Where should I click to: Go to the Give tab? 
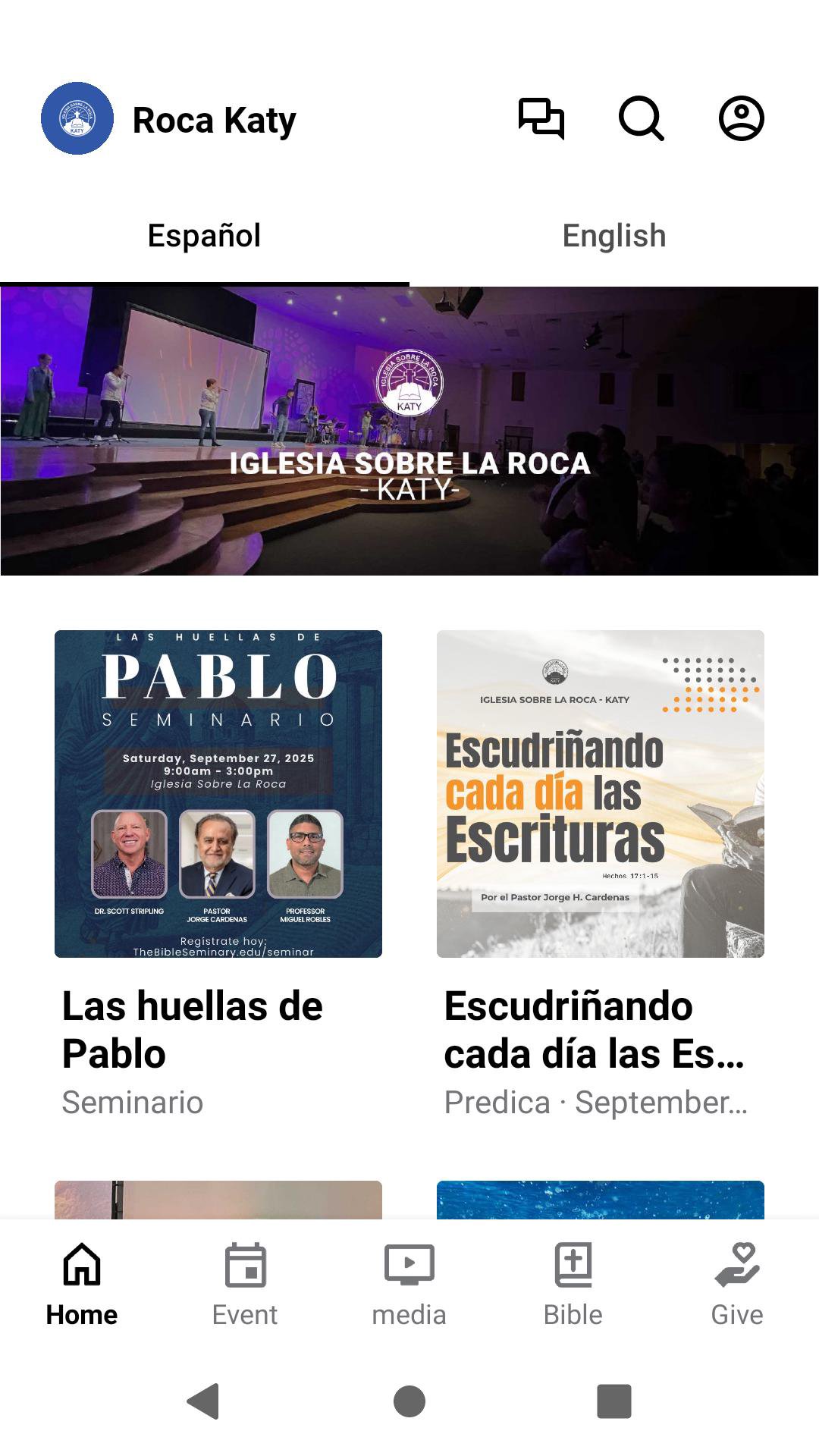[x=736, y=1283]
